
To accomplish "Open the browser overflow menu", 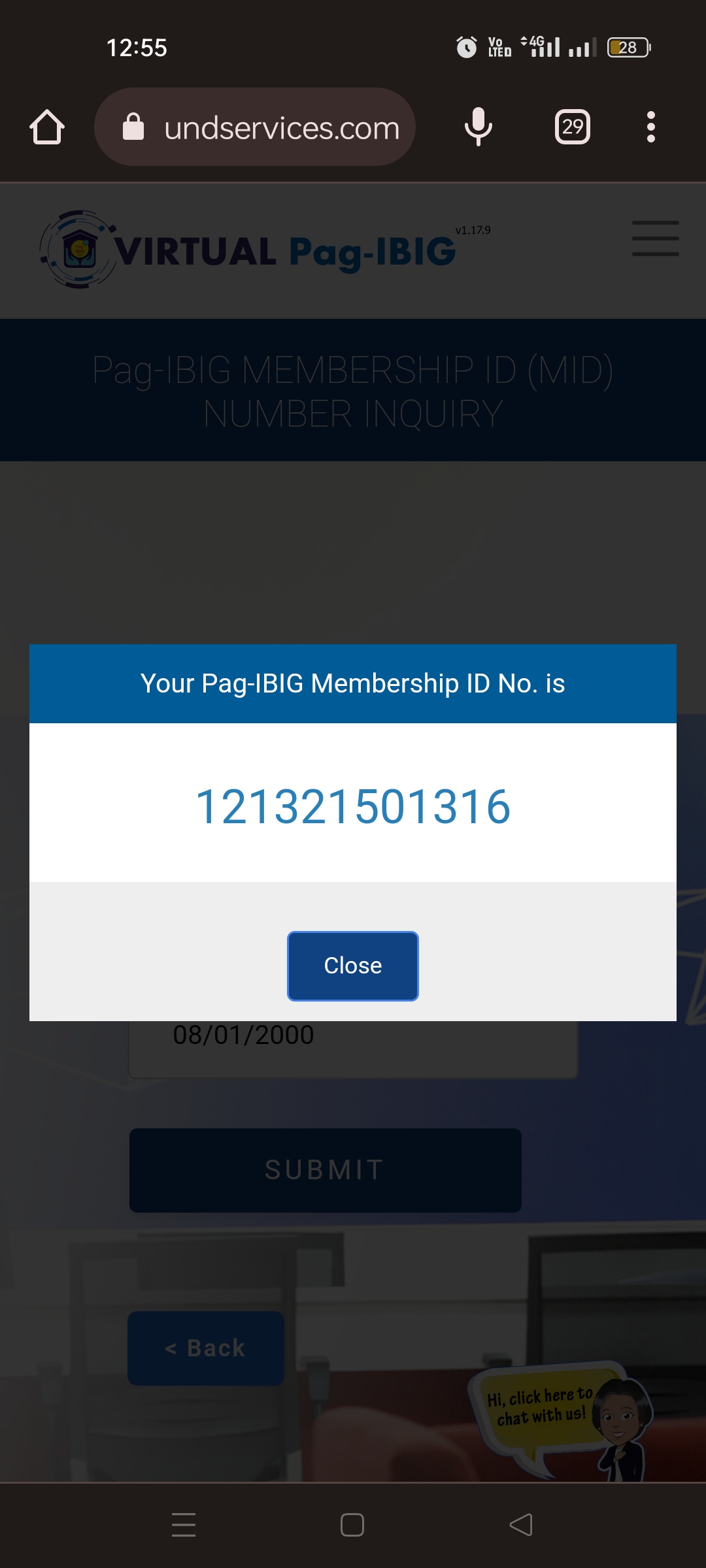I will point(650,127).
